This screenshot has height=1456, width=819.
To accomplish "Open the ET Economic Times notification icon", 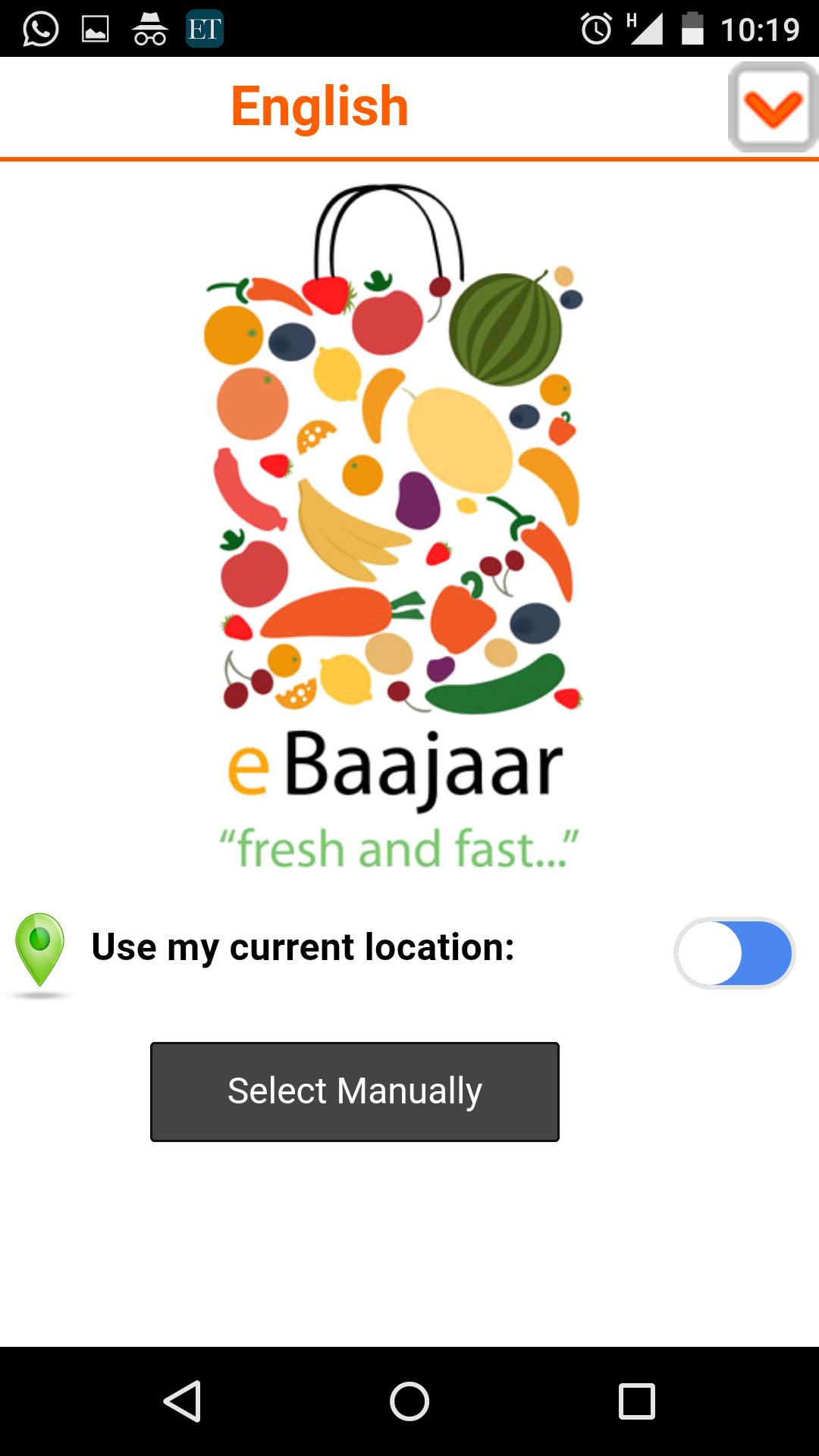I will click(203, 29).
